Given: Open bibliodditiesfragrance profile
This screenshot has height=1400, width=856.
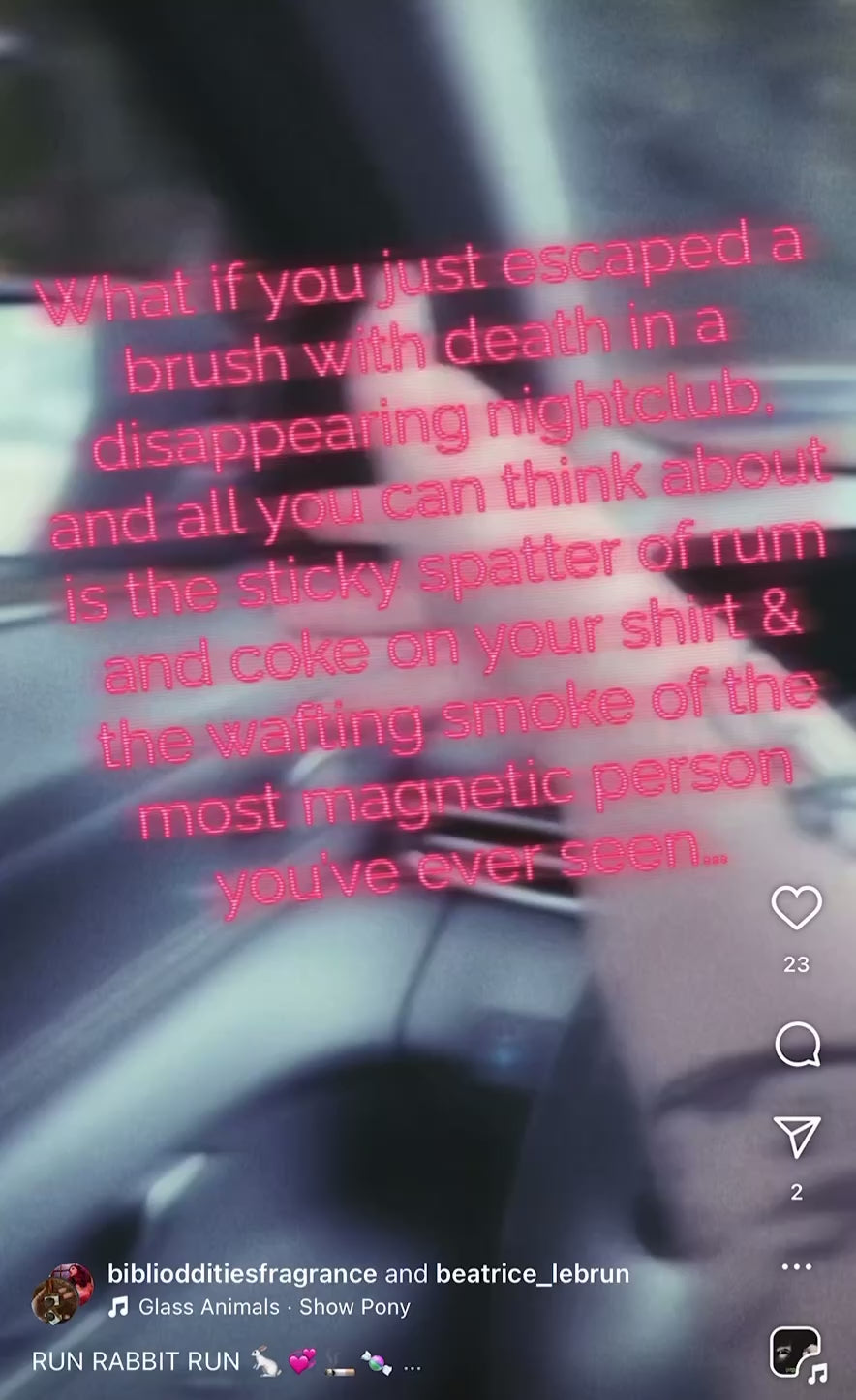Looking at the screenshot, I should tap(241, 1273).
